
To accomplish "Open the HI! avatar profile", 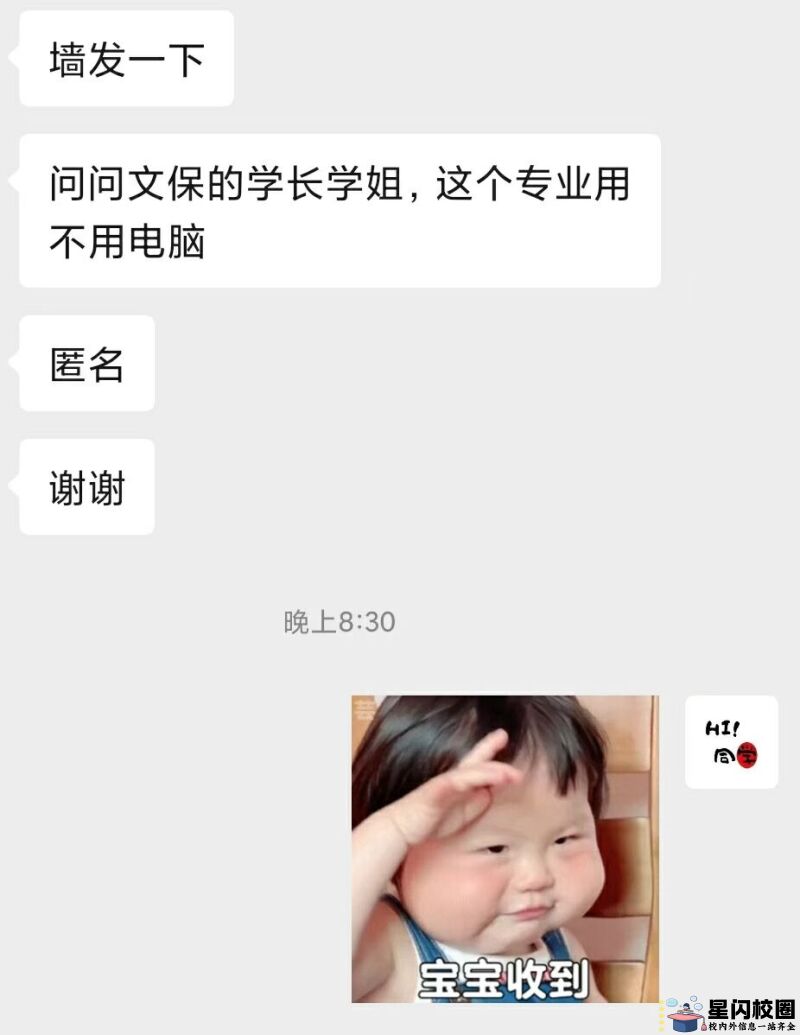I will (731, 742).
